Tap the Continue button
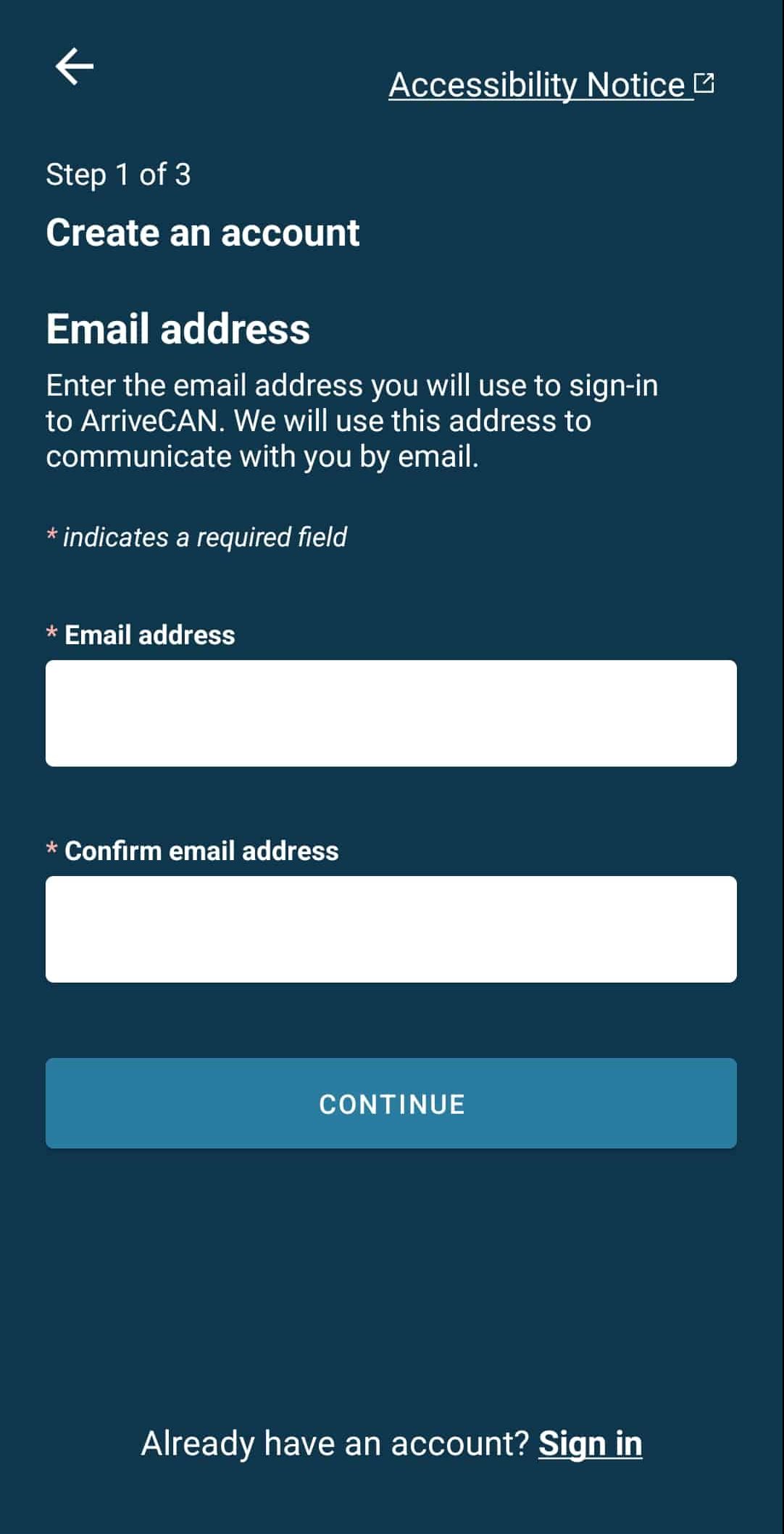Image resolution: width=784 pixels, height=1534 pixels. tap(391, 1103)
